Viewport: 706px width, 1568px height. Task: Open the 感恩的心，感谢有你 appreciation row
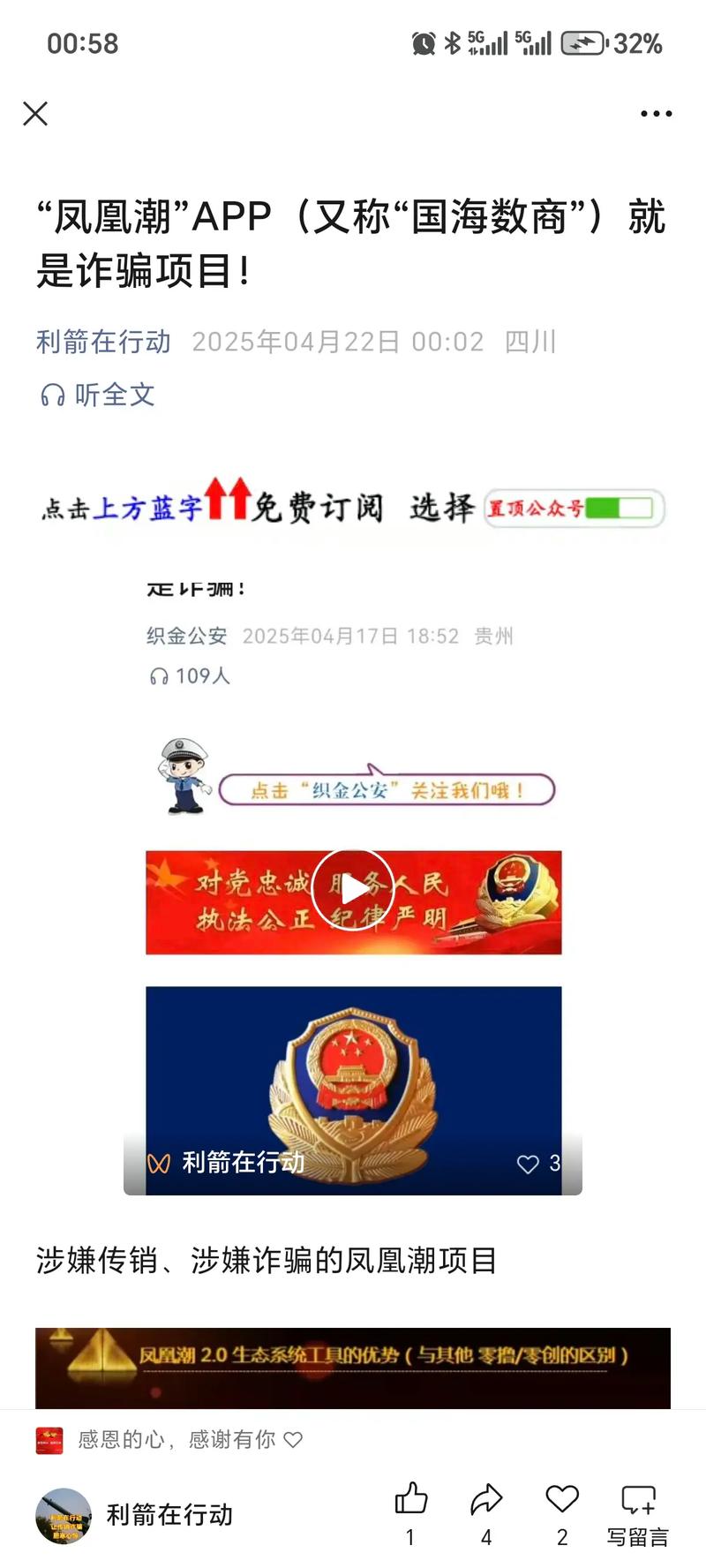(176, 1440)
